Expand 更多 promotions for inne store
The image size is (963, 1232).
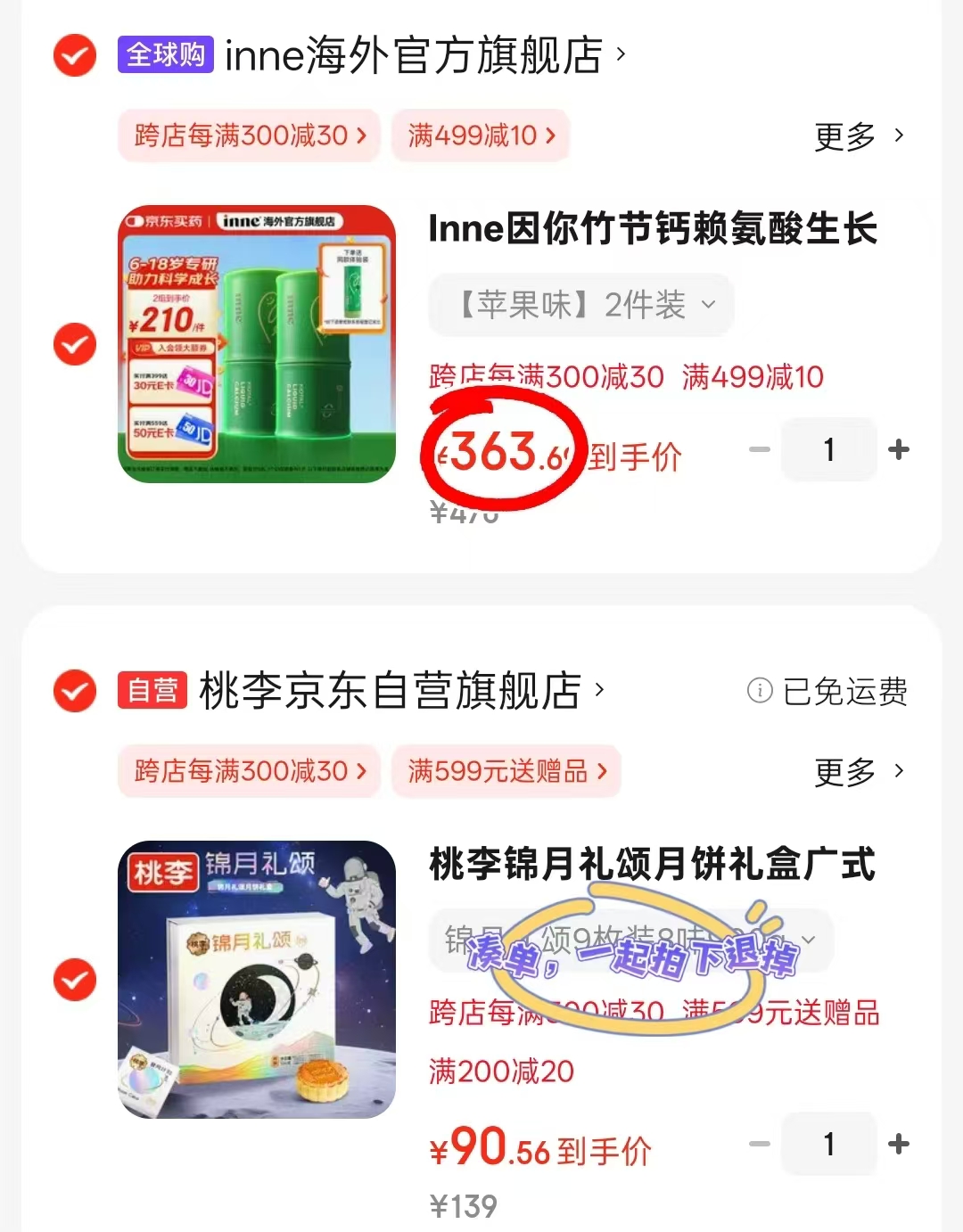[x=854, y=135]
